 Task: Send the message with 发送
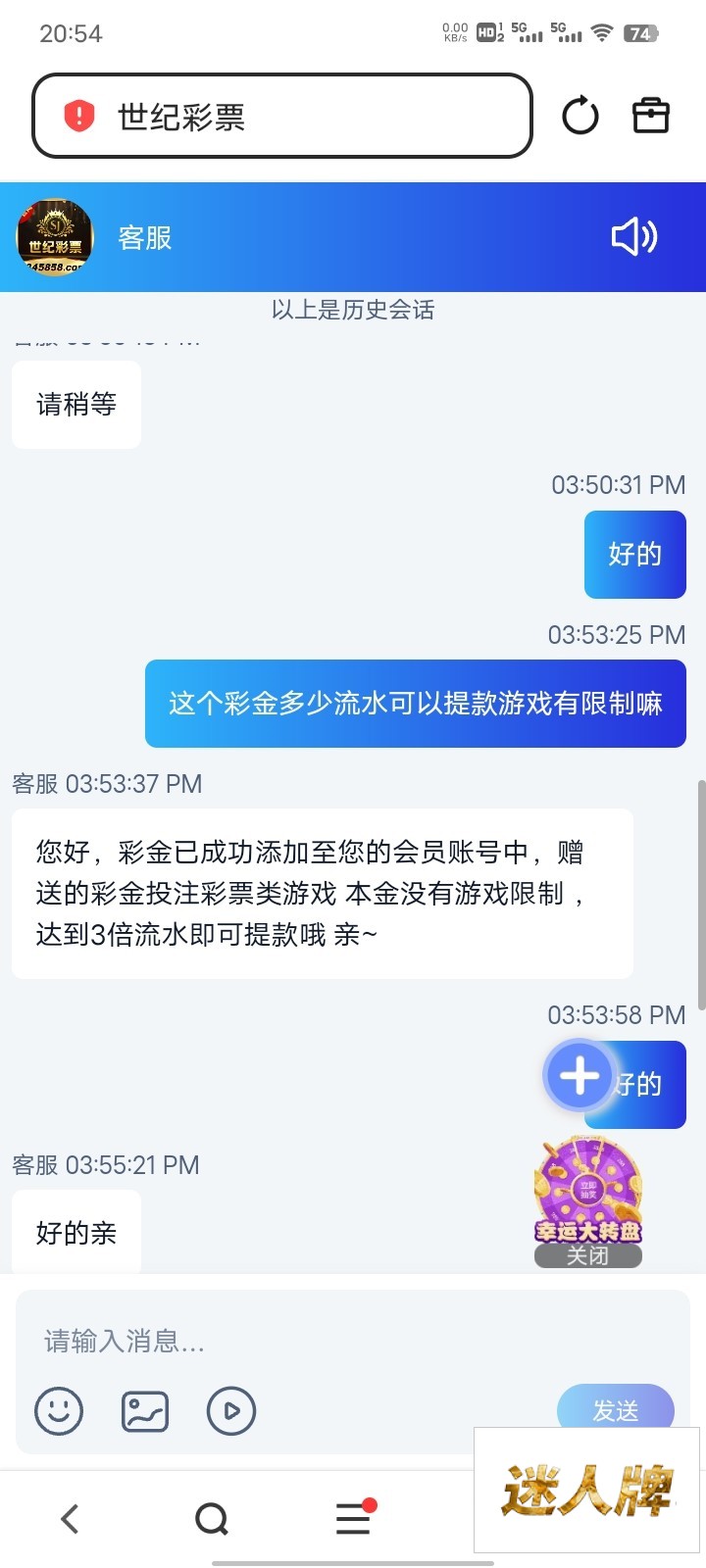[x=615, y=1409]
